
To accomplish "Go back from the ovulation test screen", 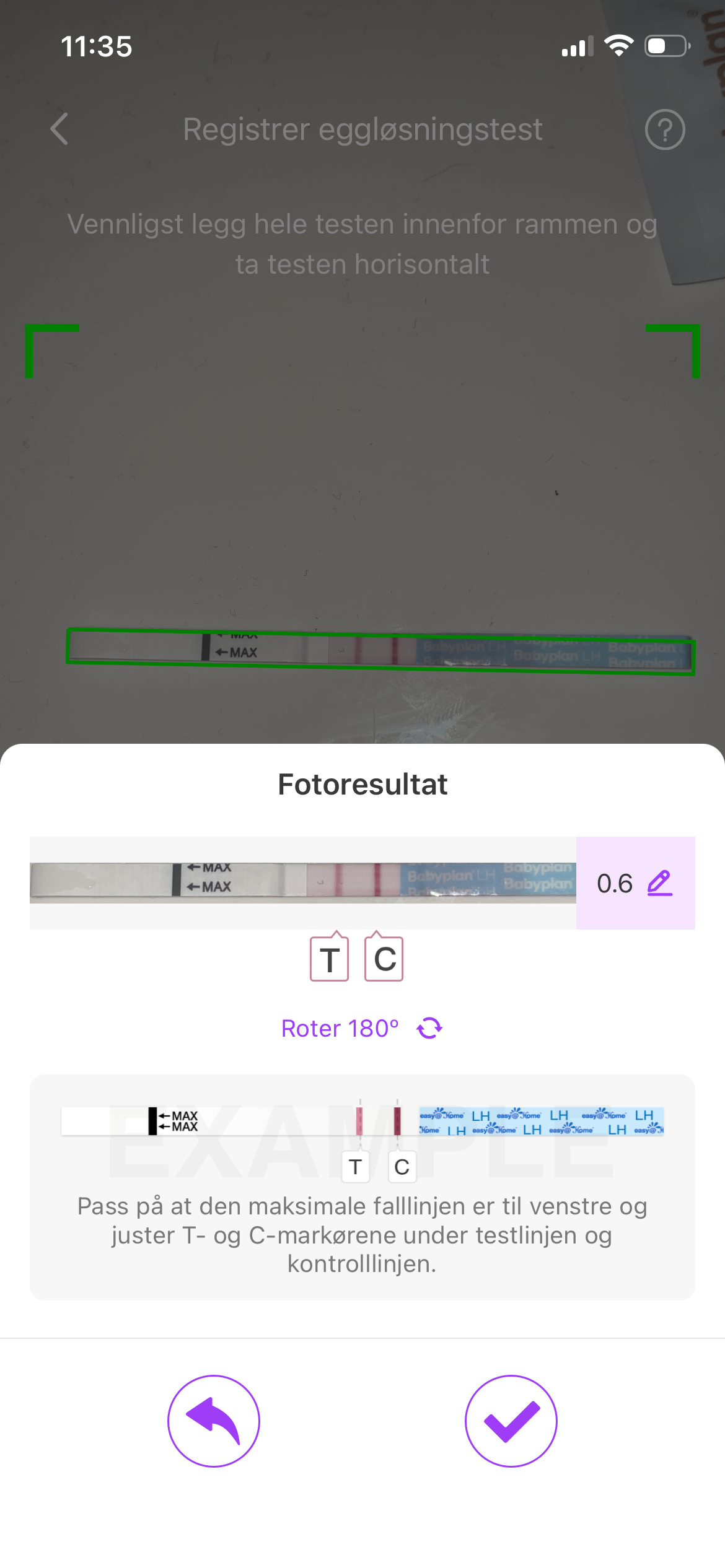I will [59, 129].
